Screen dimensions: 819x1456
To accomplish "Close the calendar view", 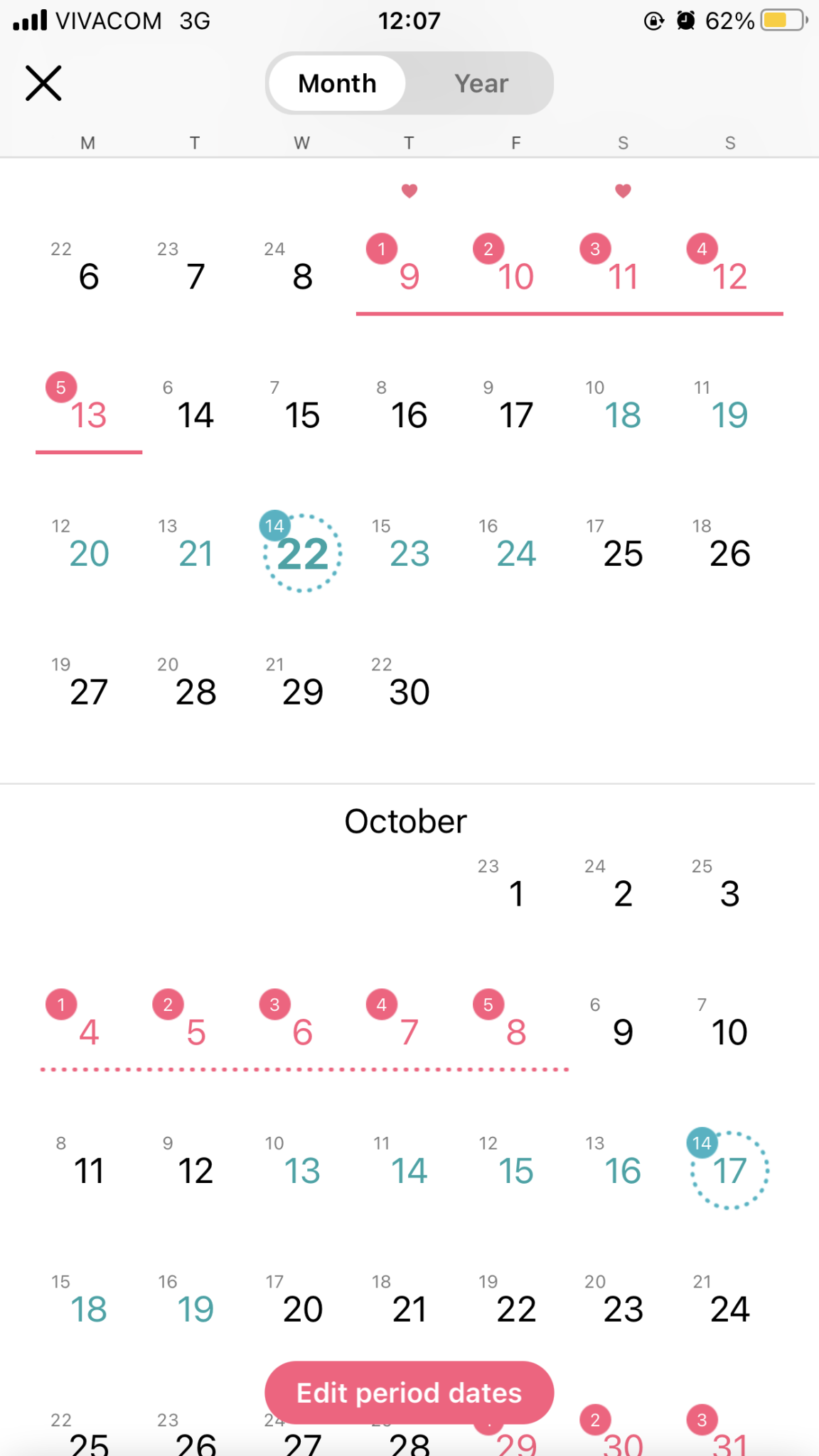I will pyautogui.click(x=43, y=83).
